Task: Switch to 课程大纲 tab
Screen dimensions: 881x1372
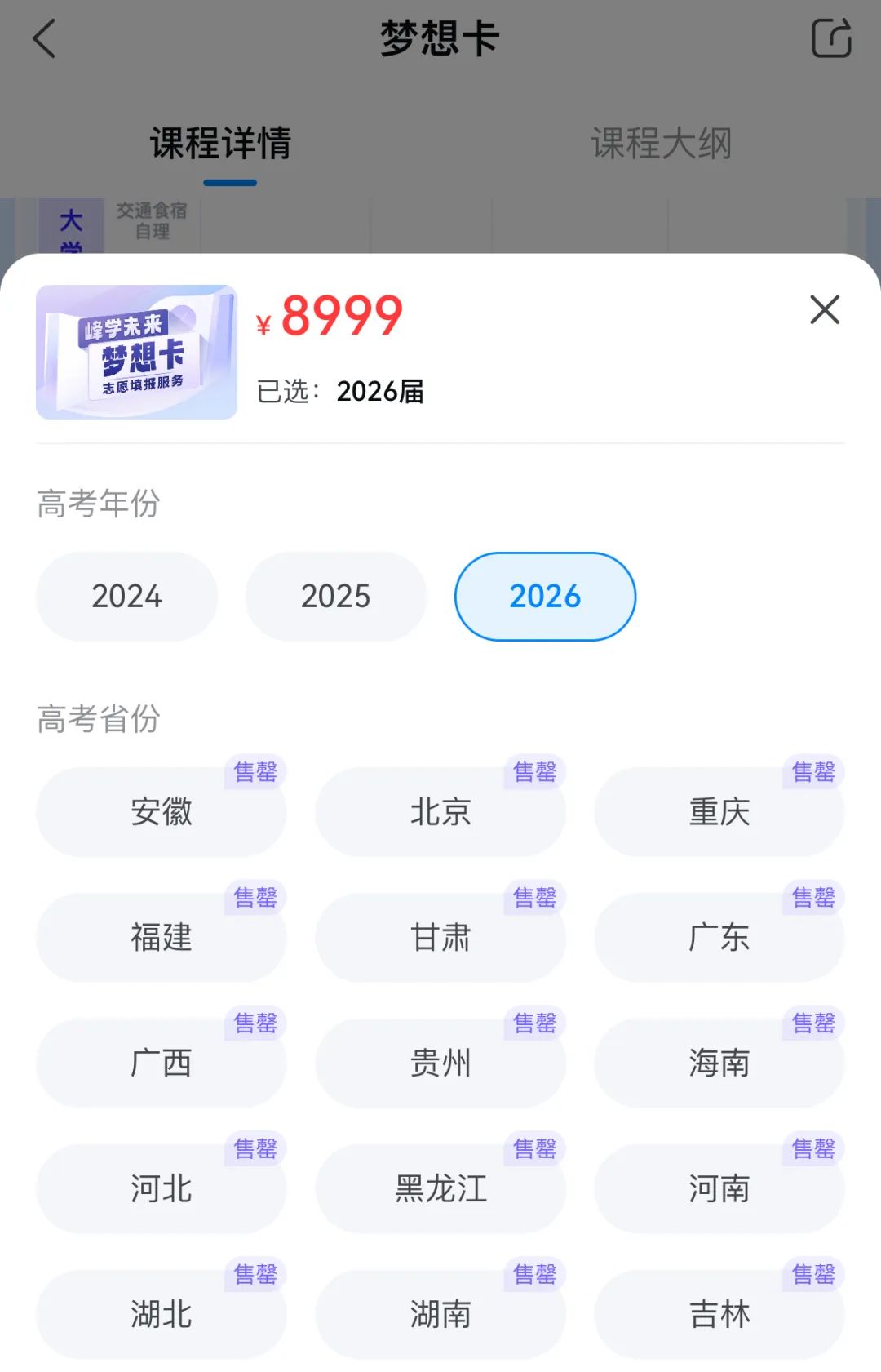Action: click(x=661, y=144)
